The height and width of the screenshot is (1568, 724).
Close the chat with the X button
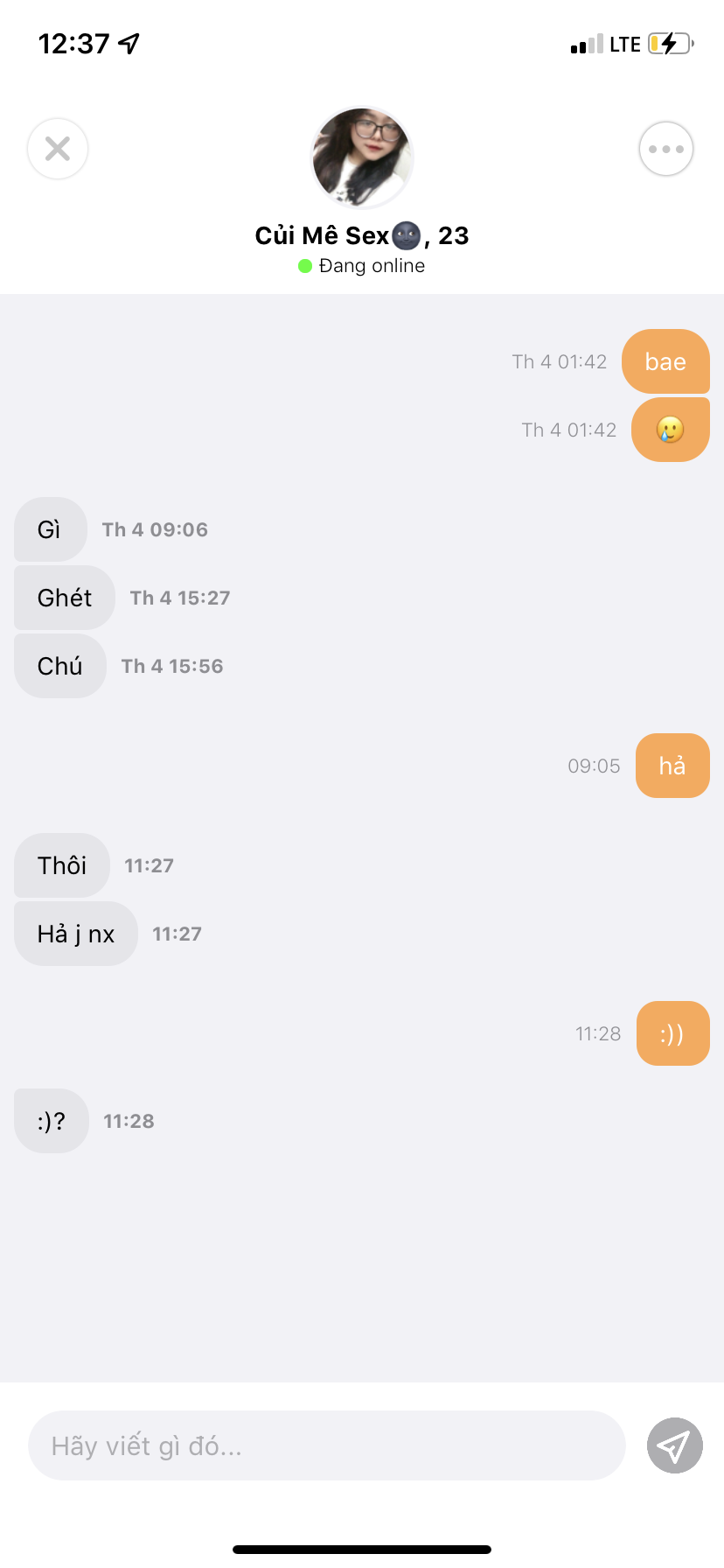click(x=58, y=149)
